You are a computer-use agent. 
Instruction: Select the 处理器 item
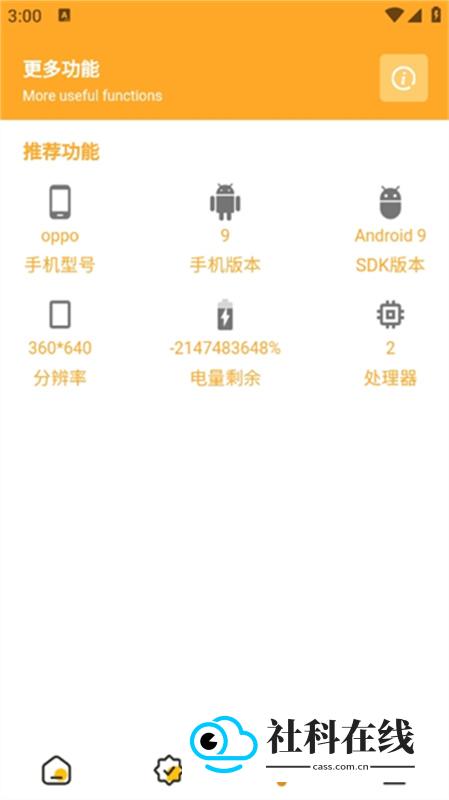tap(390, 343)
